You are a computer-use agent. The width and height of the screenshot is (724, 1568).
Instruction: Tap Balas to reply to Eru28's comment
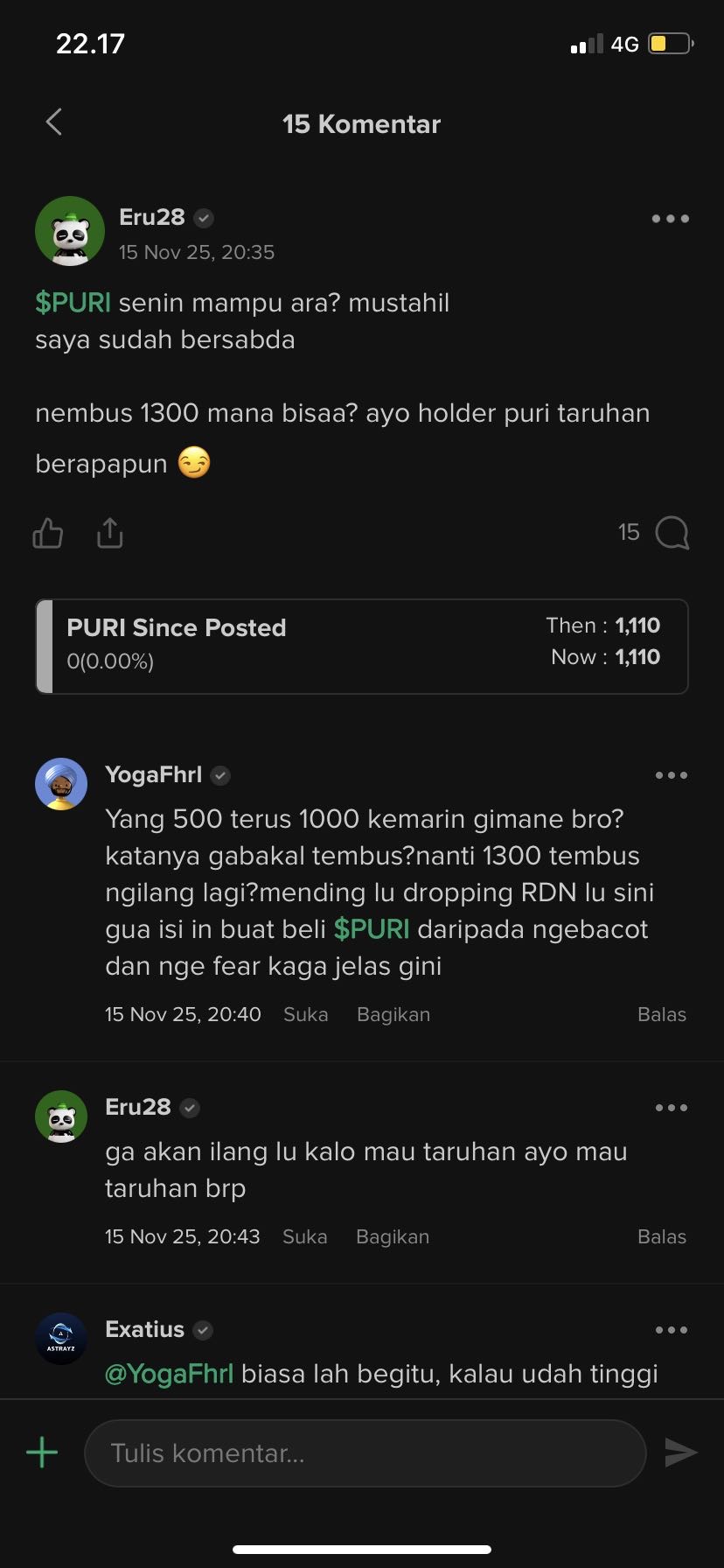coord(662,1236)
